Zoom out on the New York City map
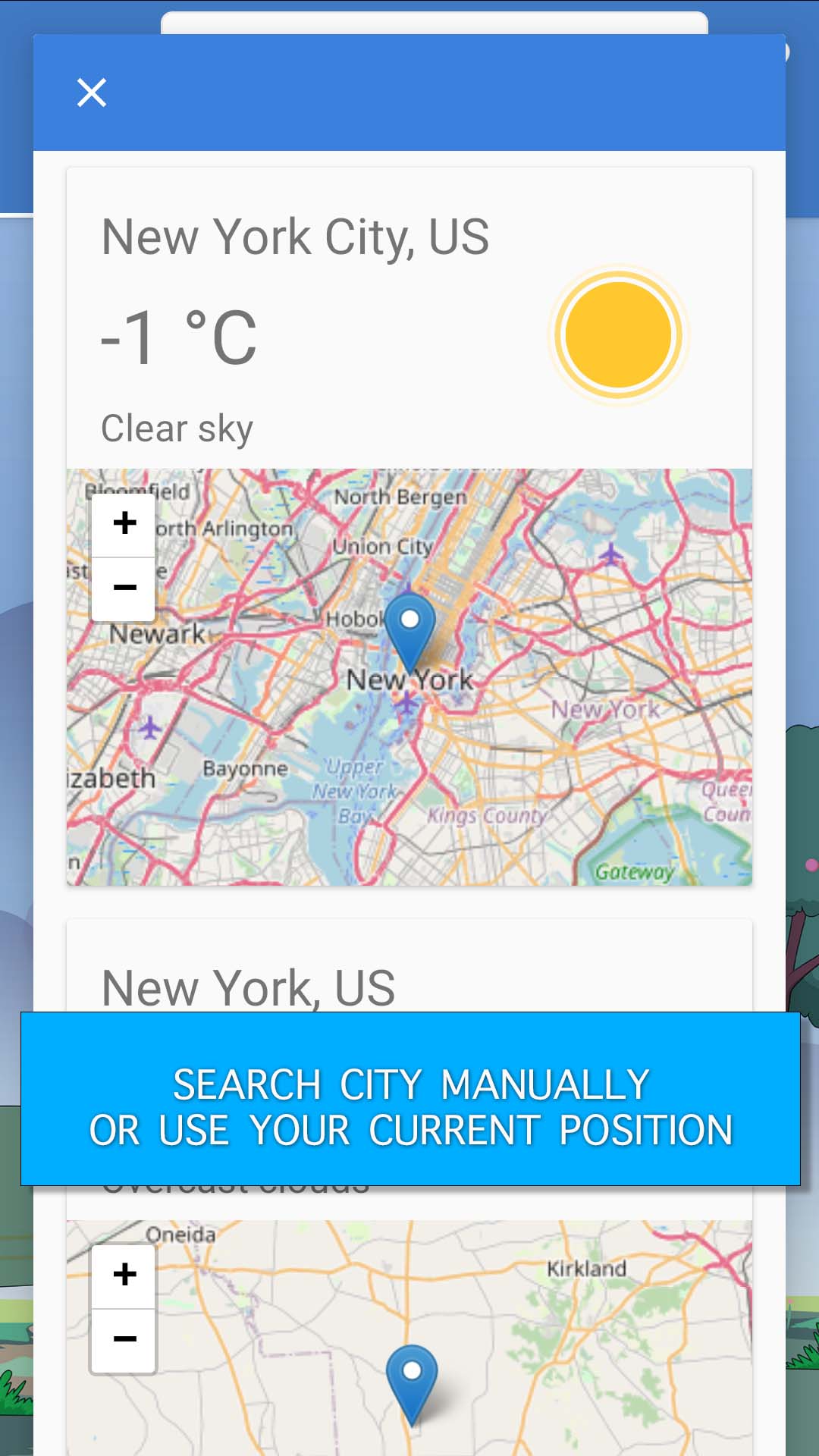The image size is (819, 1456). pos(124,588)
